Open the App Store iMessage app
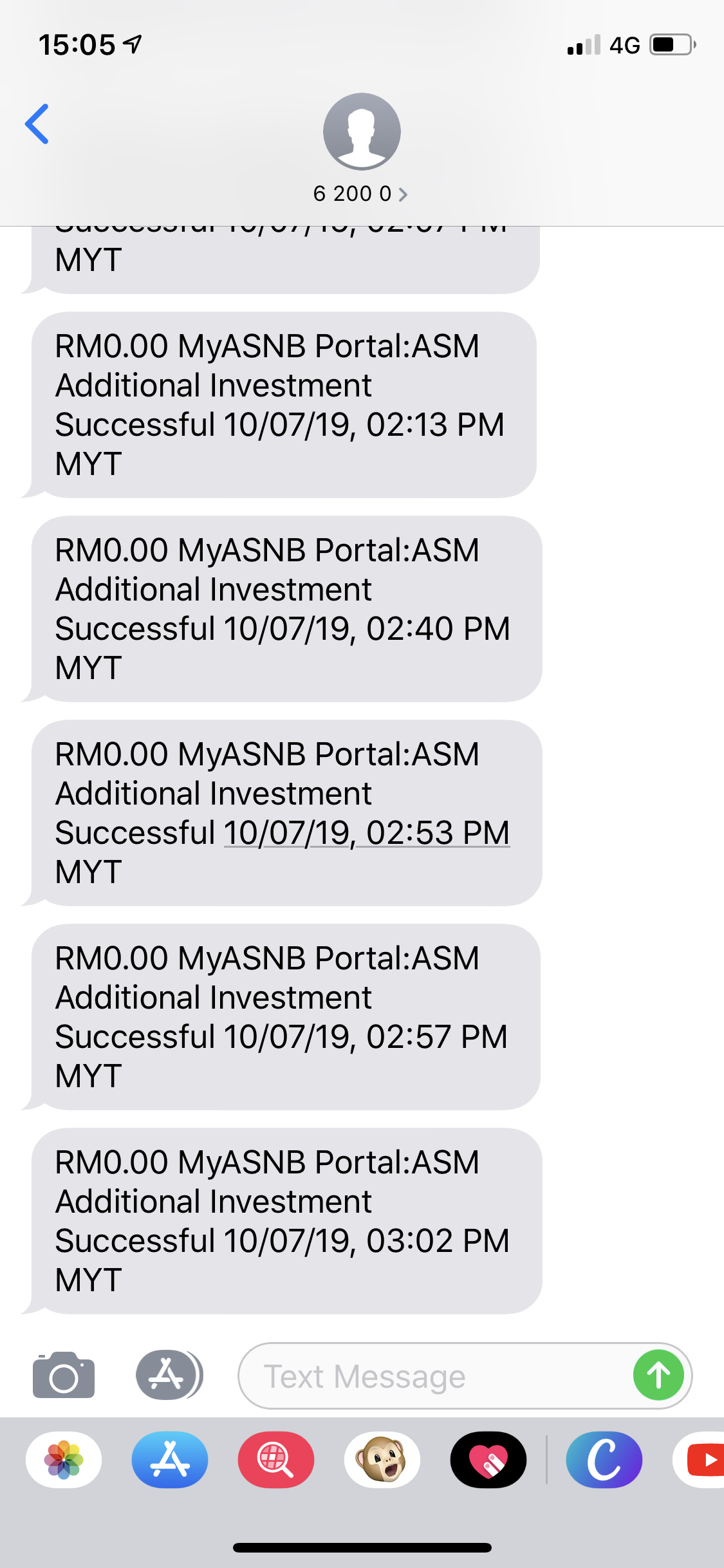This screenshot has width=724, height=1568. point(170,1460)
